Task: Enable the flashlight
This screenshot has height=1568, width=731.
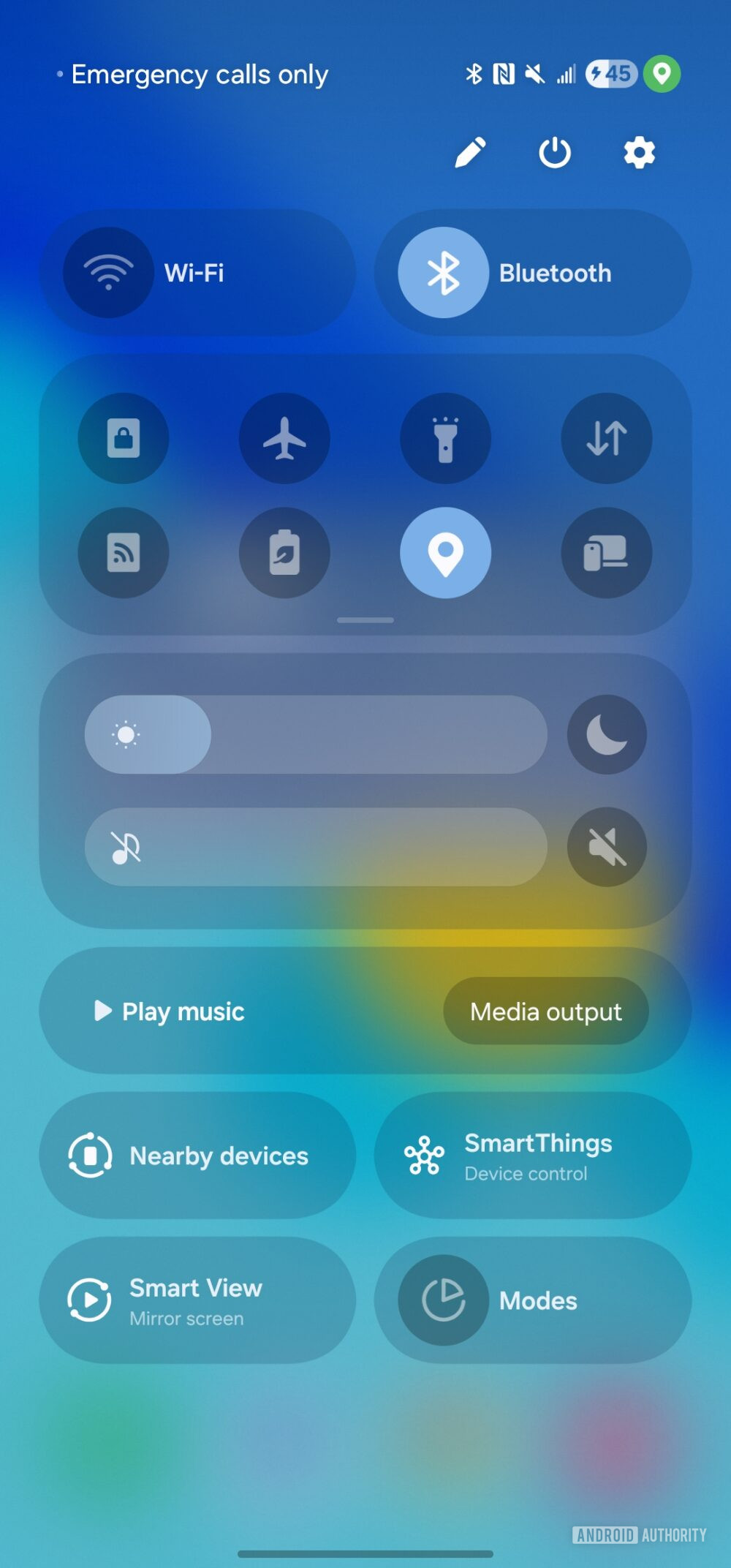Action: [x=446, y=438]
